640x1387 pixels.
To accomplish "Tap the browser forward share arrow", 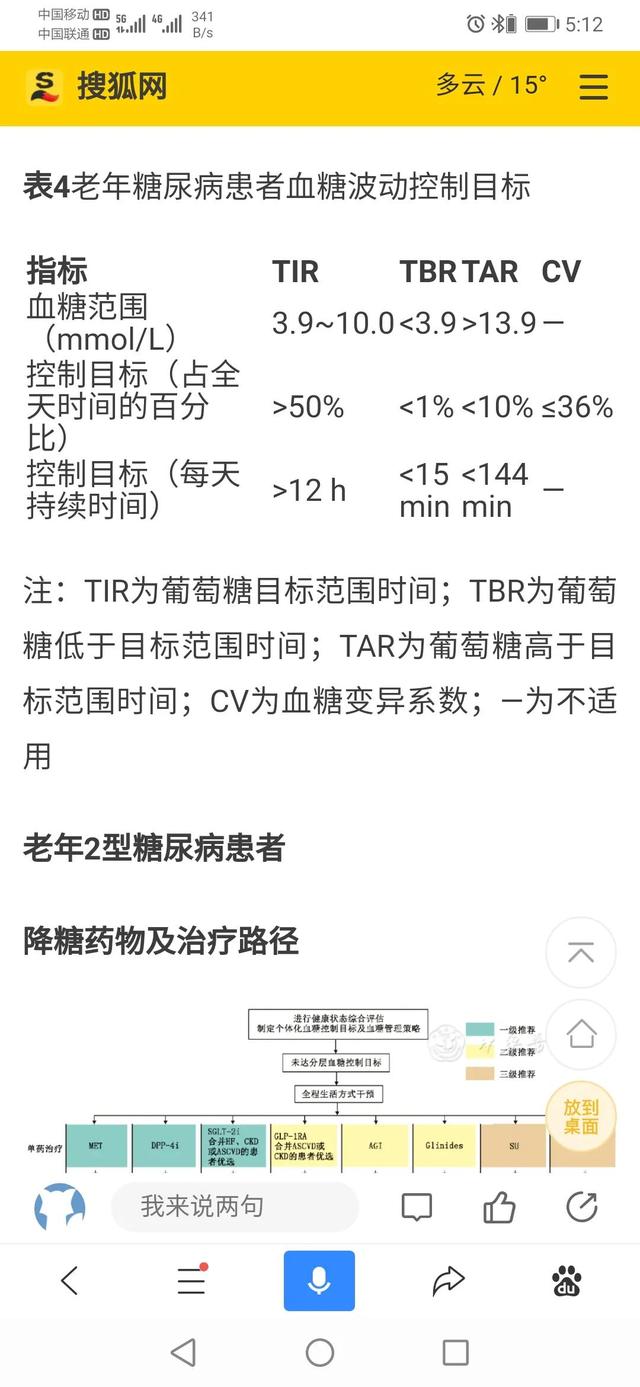I will point(448,1280).
